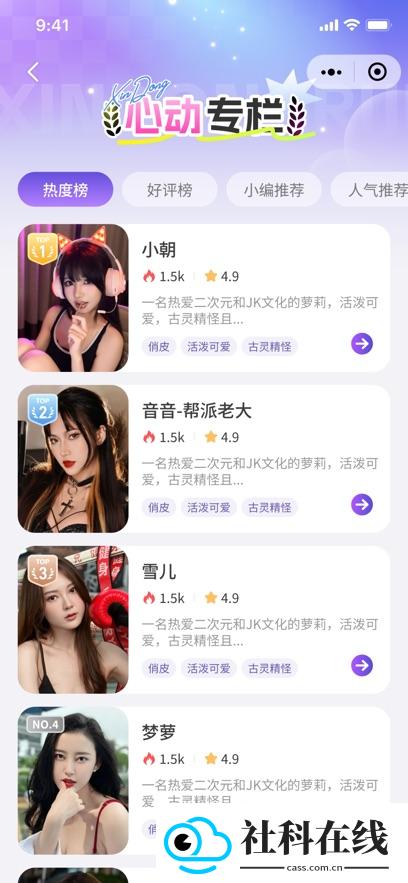Switch to the 小编推荐 tab

coord(274,190)
